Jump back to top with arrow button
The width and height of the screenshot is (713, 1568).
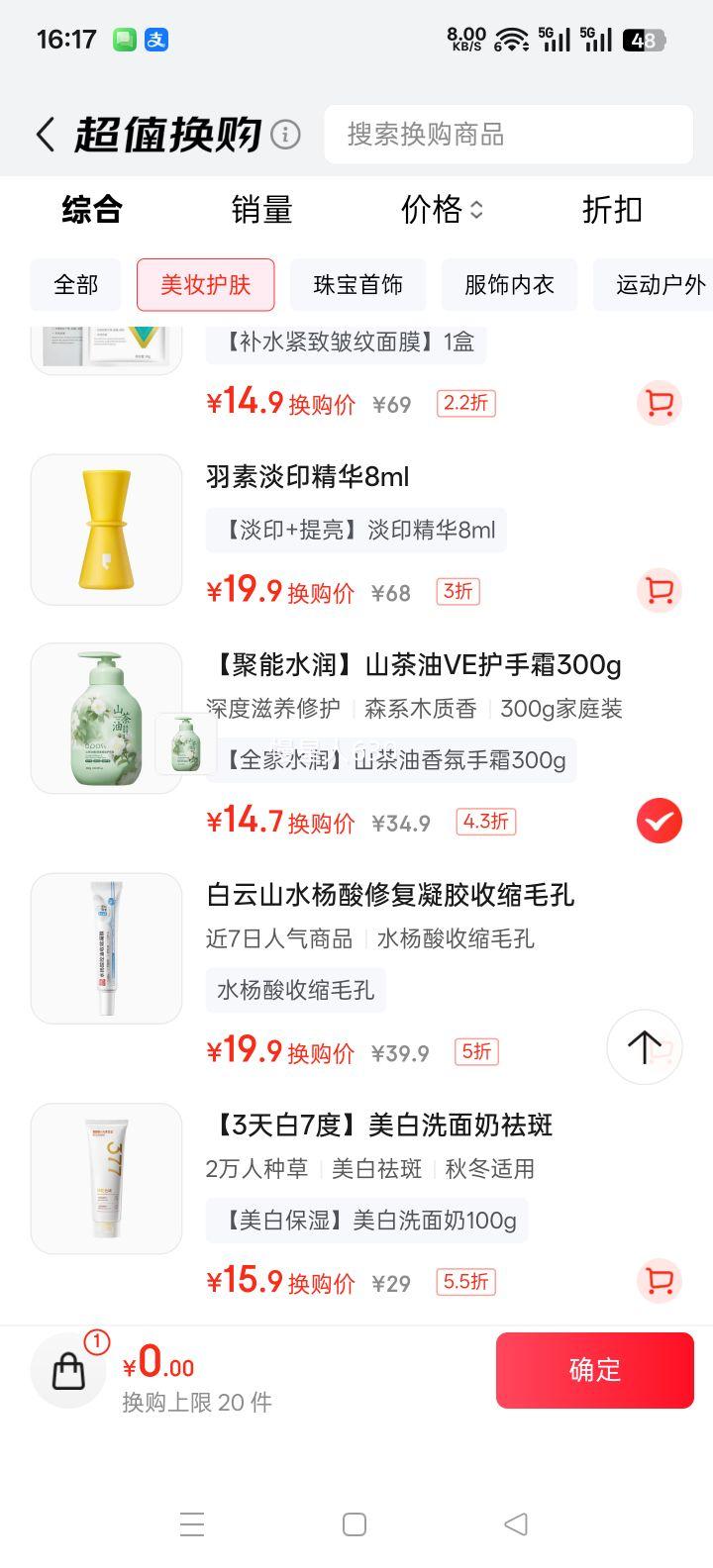click(x=644, y=1046)
